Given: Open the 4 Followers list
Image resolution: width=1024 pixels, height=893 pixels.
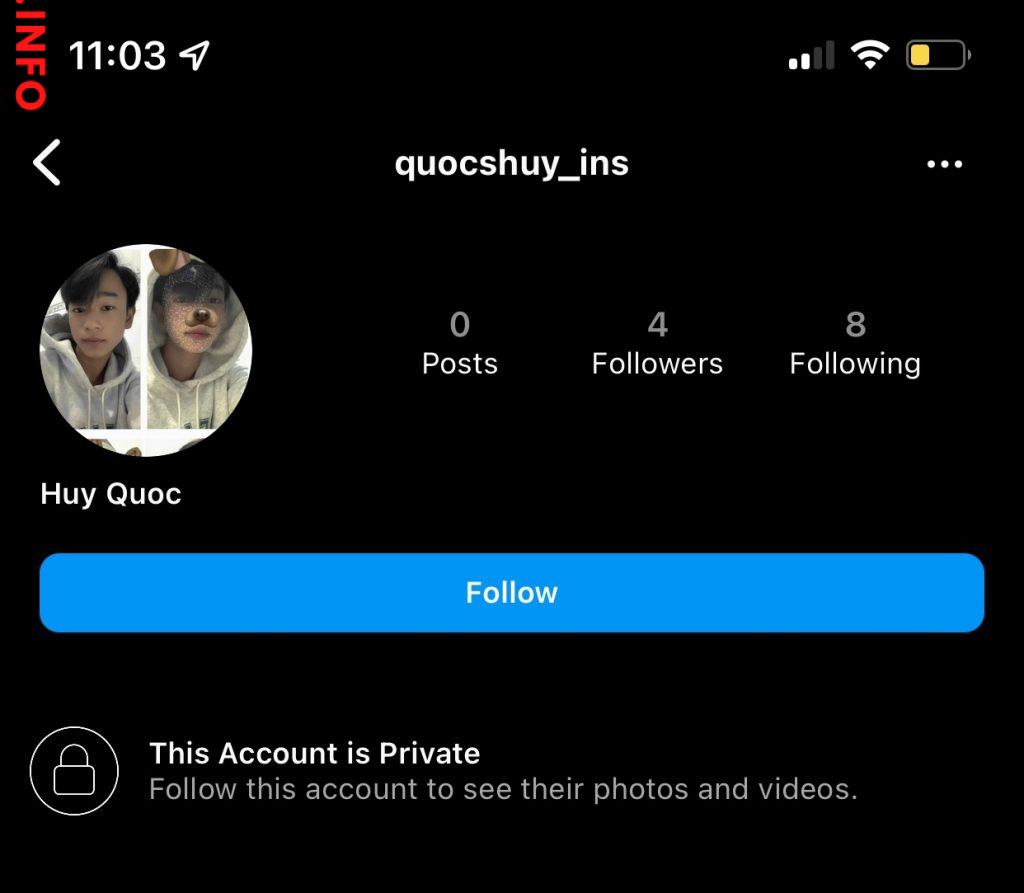Looking at the screenshot, I should tap(657, 344).
